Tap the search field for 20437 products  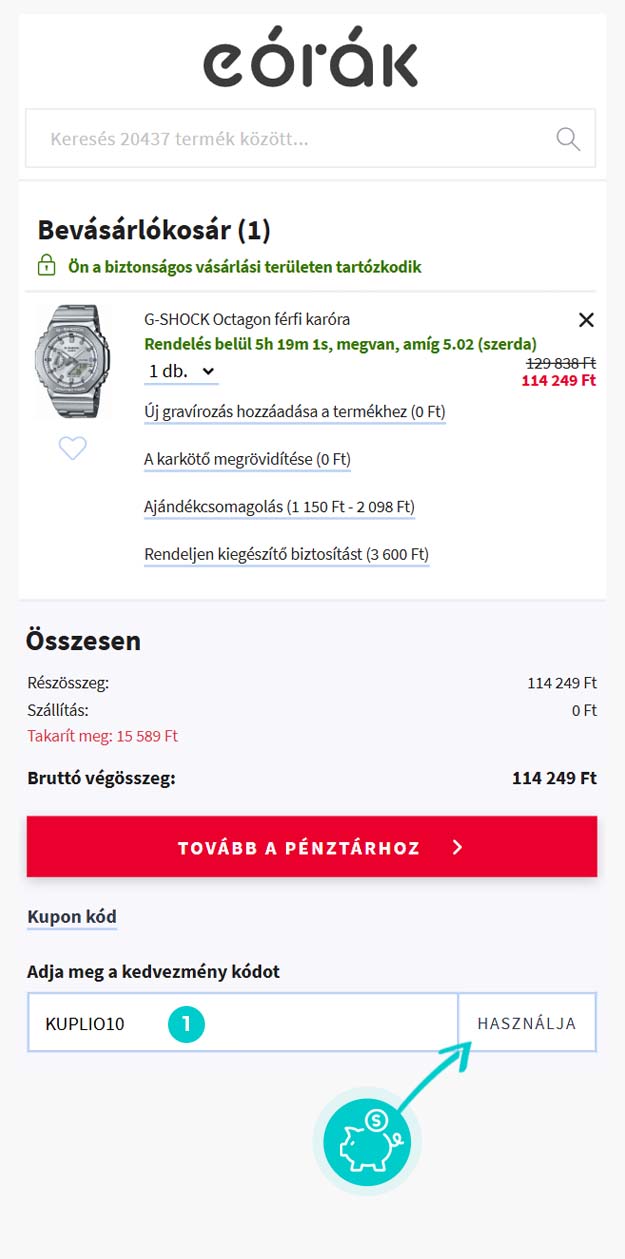coord(290,139)
